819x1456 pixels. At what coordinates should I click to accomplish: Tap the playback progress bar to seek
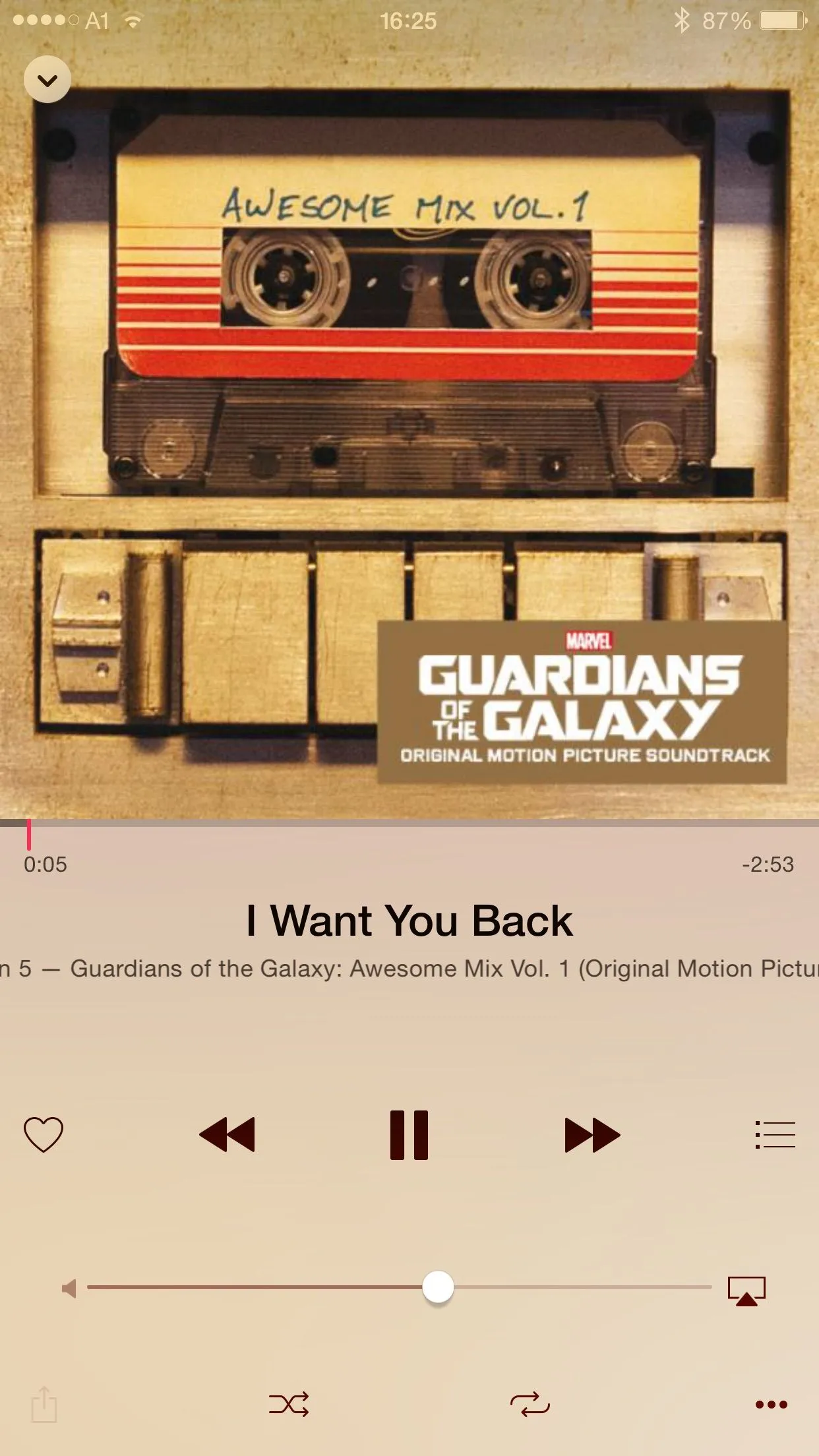409,824
